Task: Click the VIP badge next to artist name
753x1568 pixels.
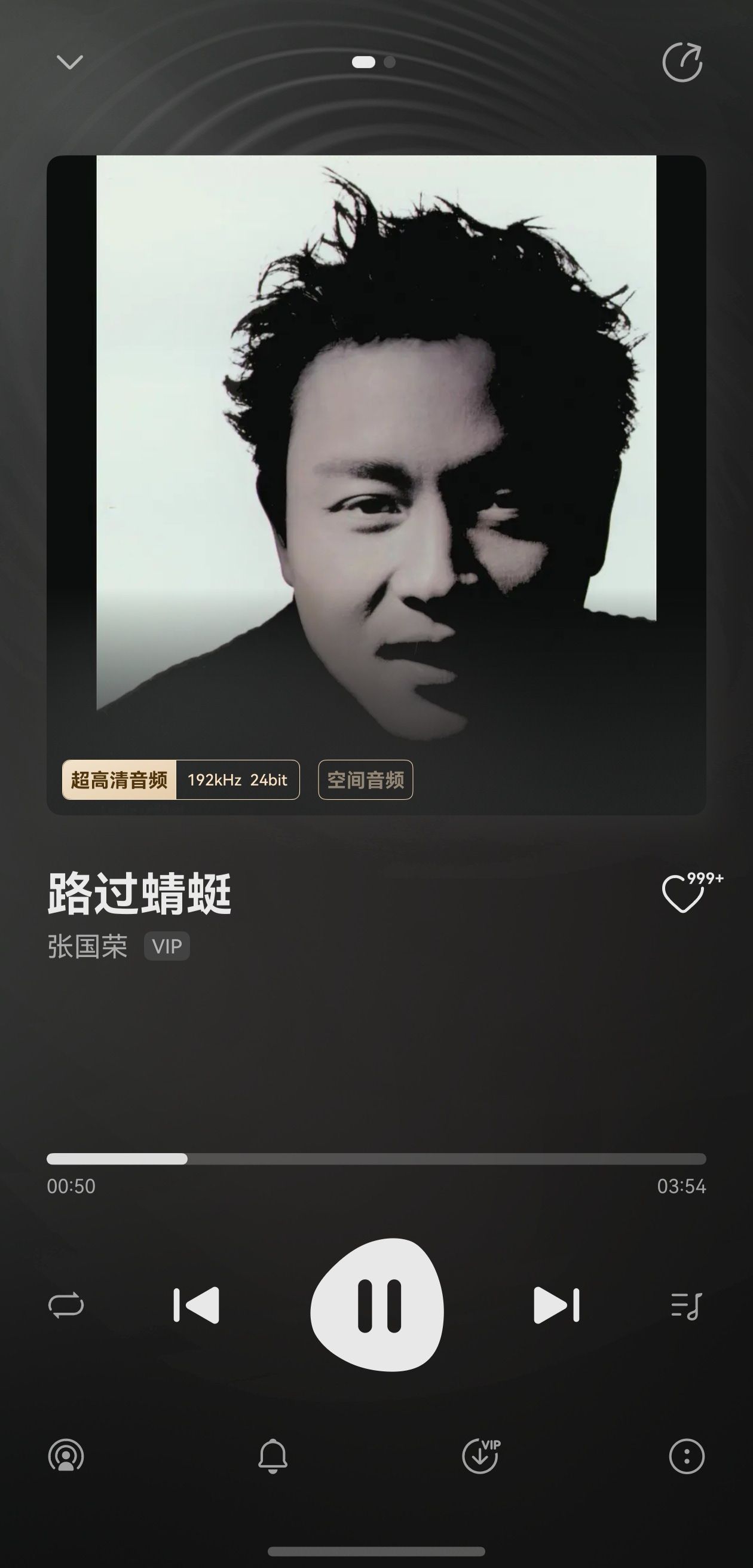Action: coord(167,946)
